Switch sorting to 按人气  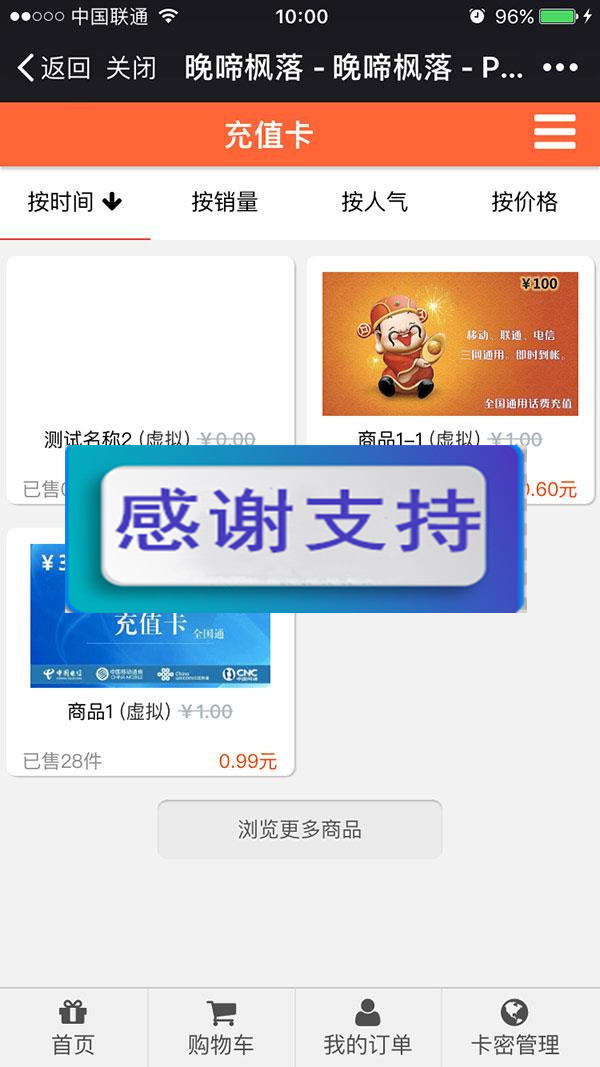[374, 202]
